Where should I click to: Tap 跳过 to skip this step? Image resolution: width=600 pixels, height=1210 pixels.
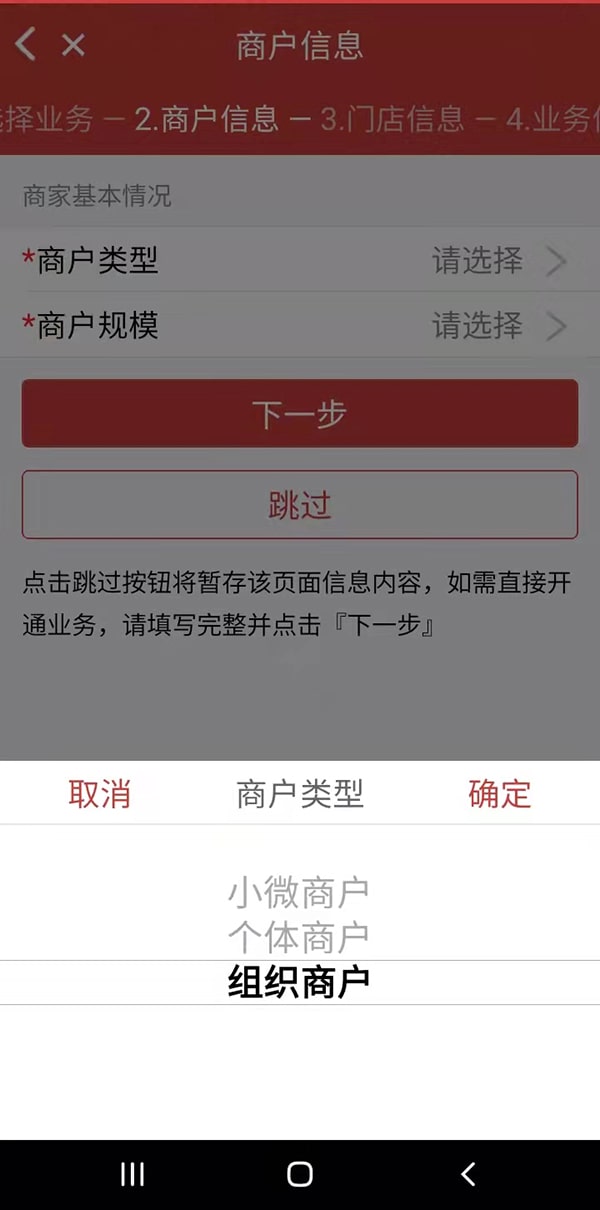tap(300, 505)
